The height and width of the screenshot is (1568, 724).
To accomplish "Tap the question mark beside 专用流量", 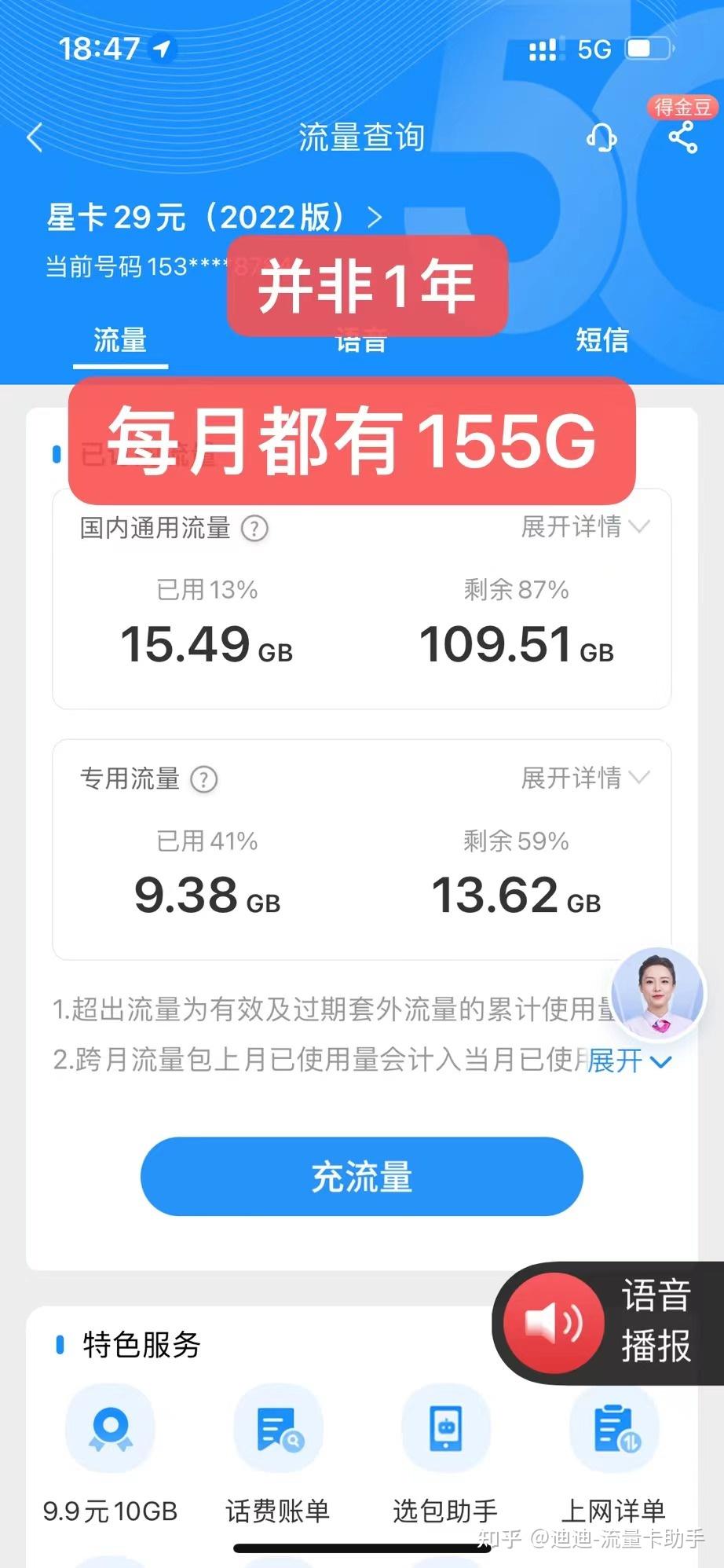I will coord(203,779).
